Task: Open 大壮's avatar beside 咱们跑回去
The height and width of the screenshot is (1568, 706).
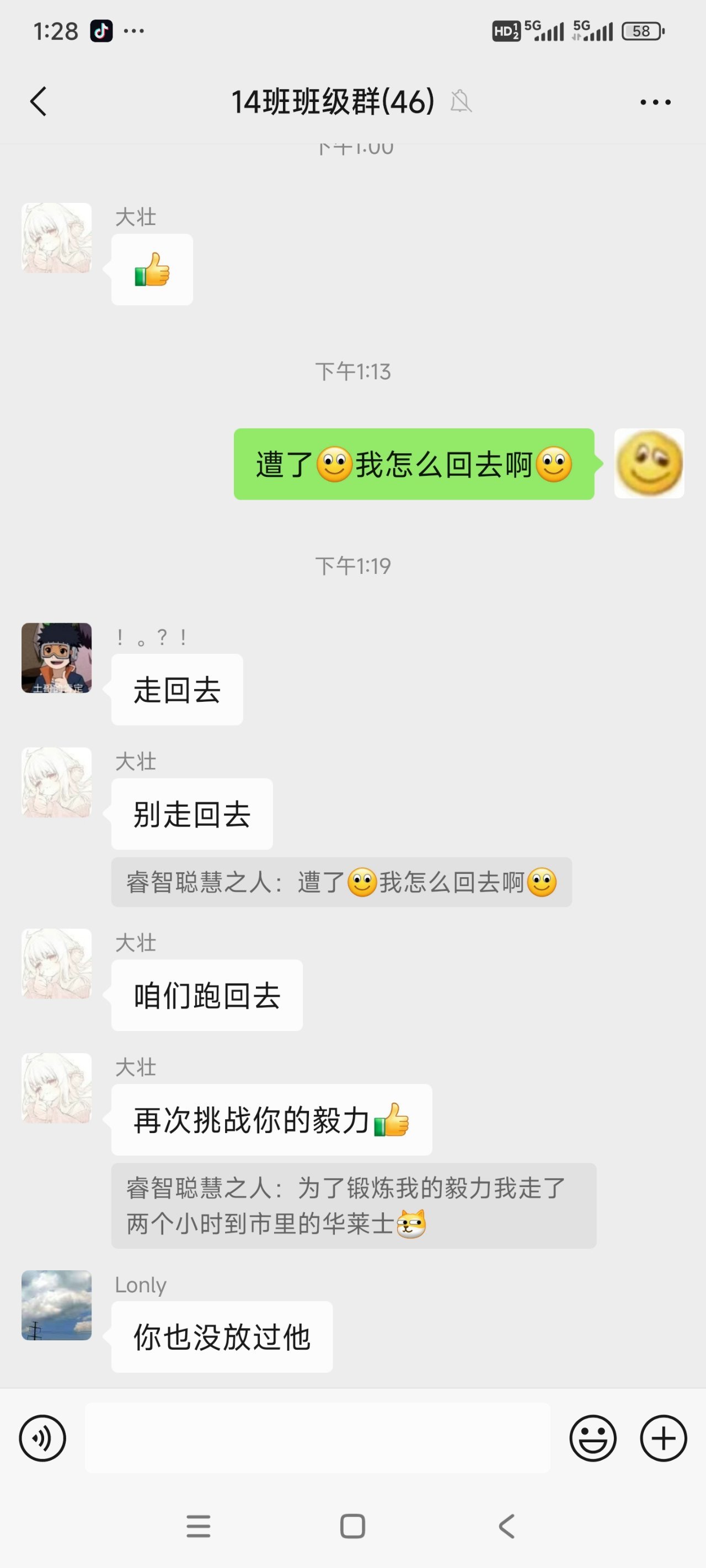Action: (57, 964)
